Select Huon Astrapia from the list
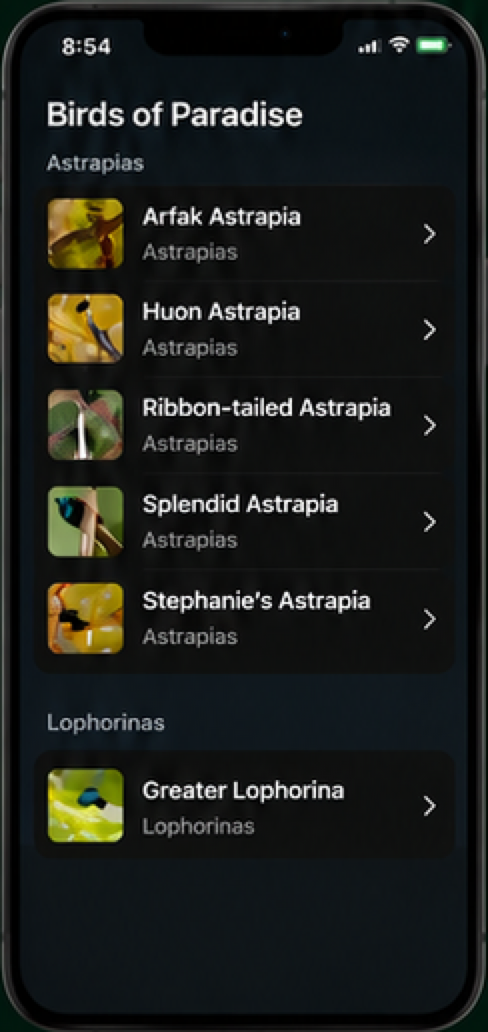This screenshot has width=488, height=1032. click(244, 329)
